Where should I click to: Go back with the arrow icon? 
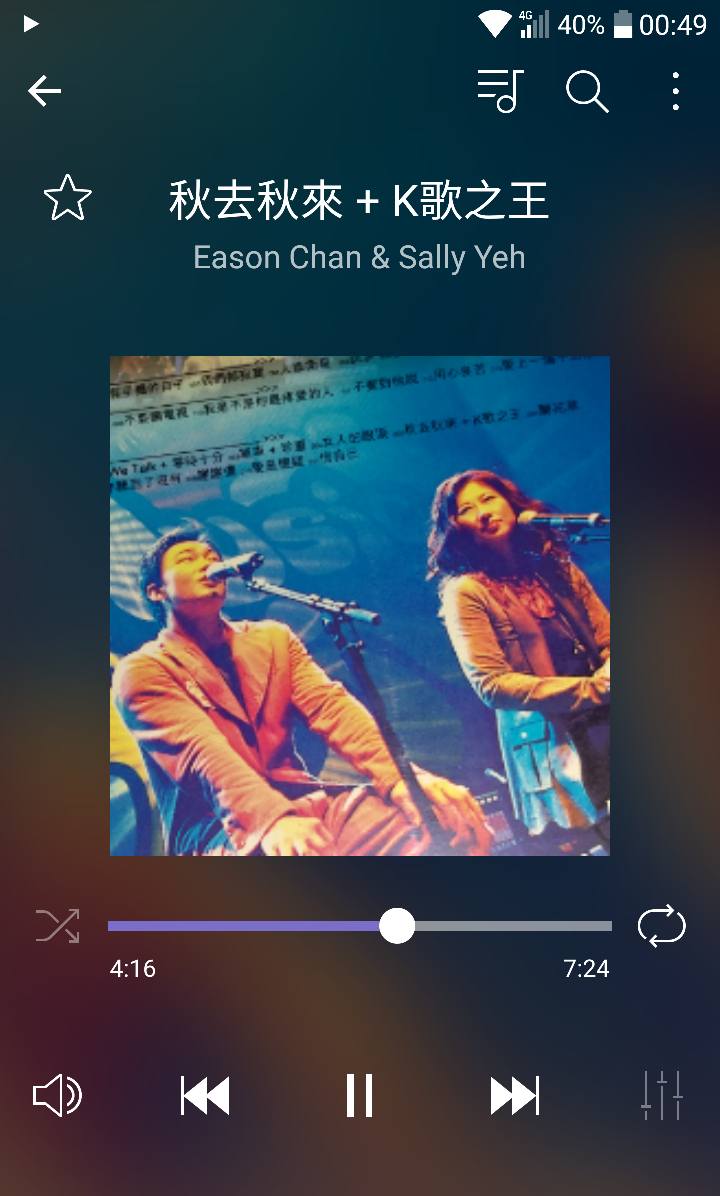(45, 92)
